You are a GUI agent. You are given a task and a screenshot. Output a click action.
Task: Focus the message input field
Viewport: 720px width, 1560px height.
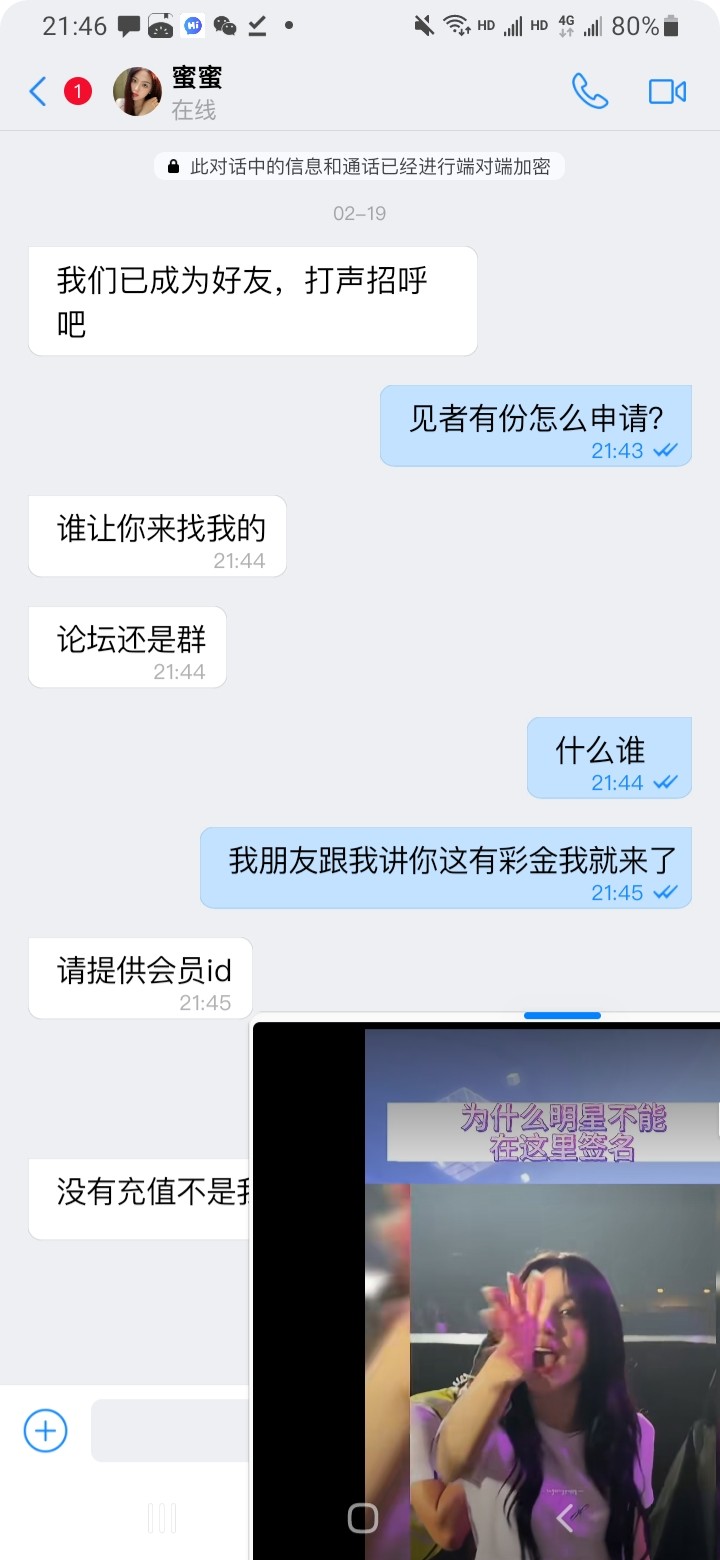point(170,1430)
